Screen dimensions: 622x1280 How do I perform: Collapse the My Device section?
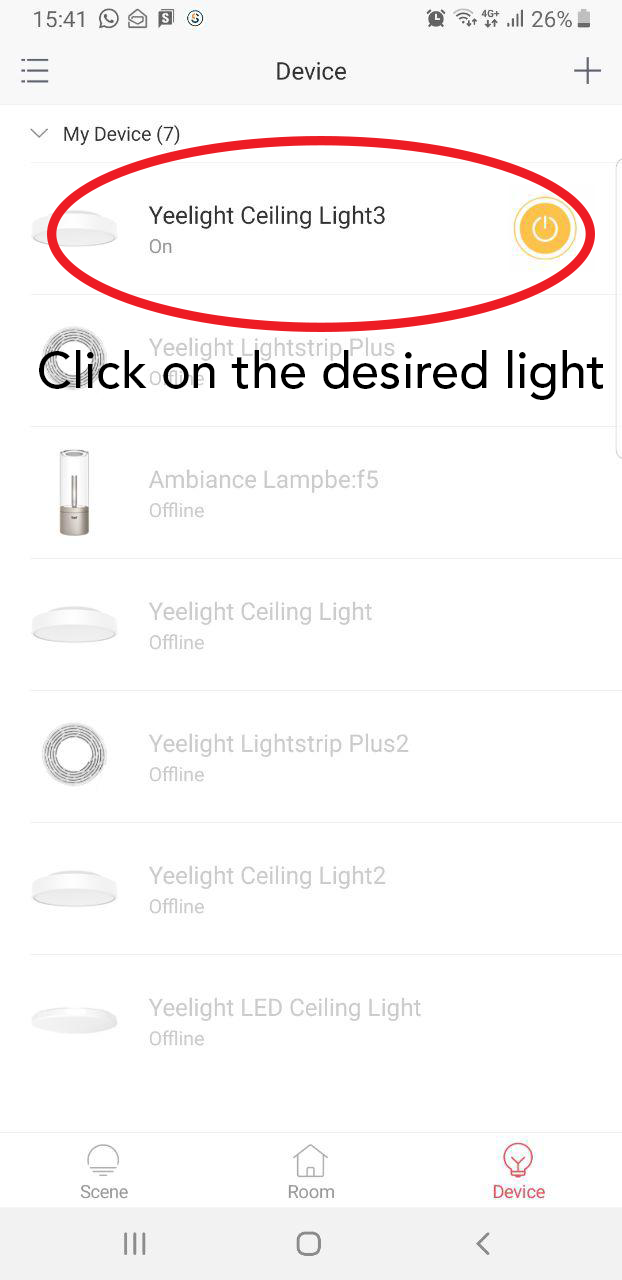pyautogui.click(x=40, y=133)
